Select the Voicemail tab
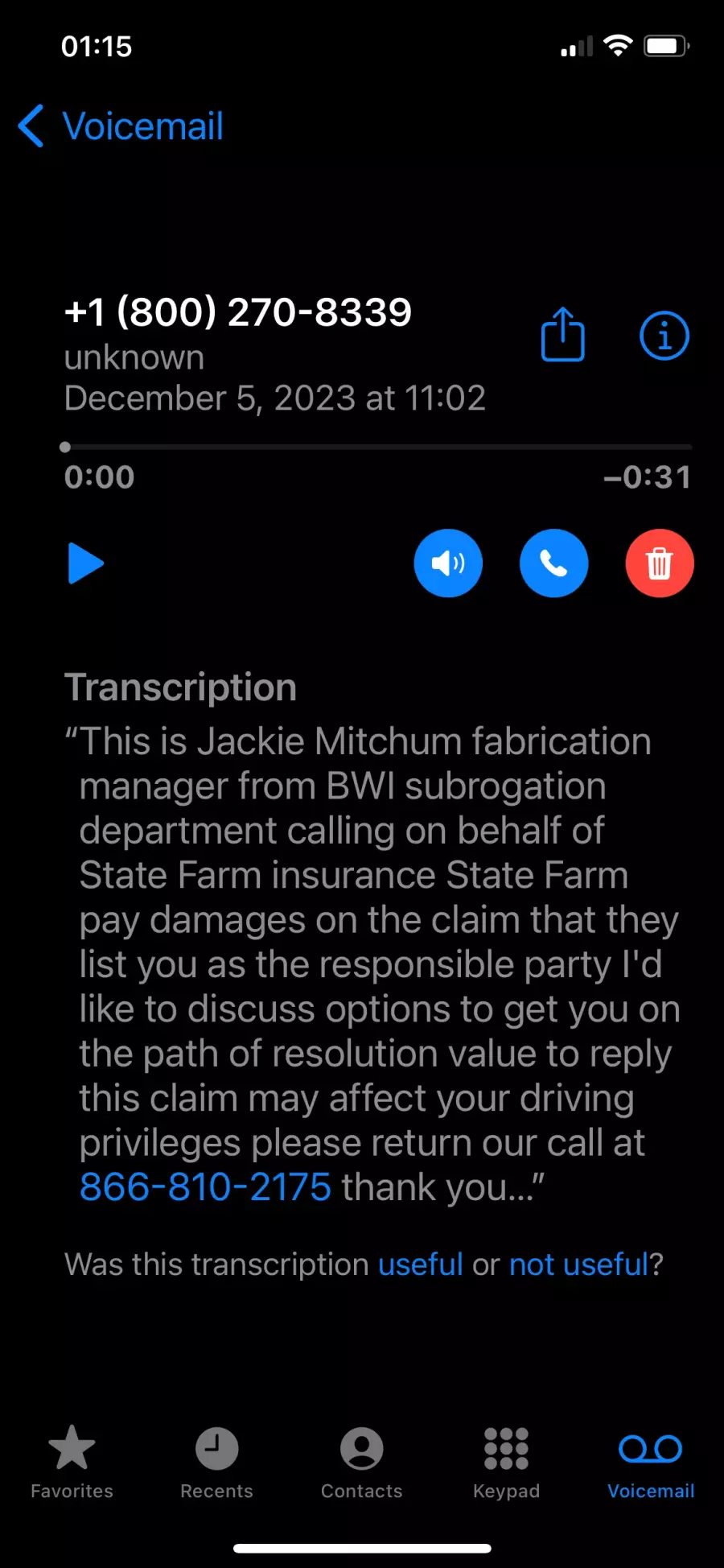Screen dimensions: 724x1568 pyautogui.click(x=651, y=1463)
